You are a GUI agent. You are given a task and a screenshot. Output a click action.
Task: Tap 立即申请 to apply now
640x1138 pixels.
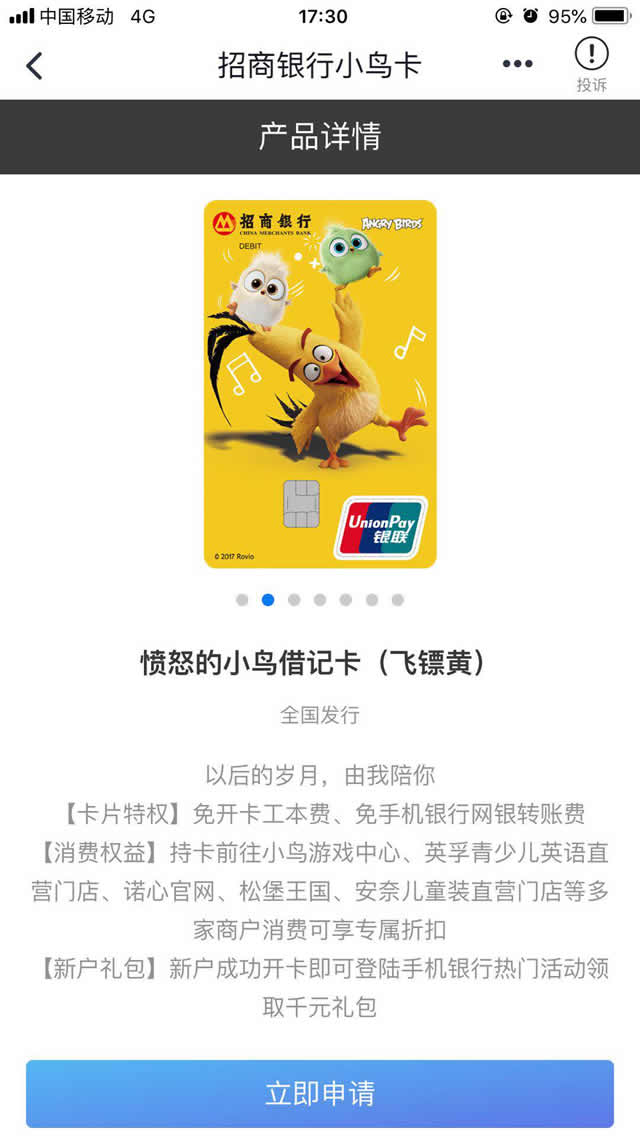320,1093
